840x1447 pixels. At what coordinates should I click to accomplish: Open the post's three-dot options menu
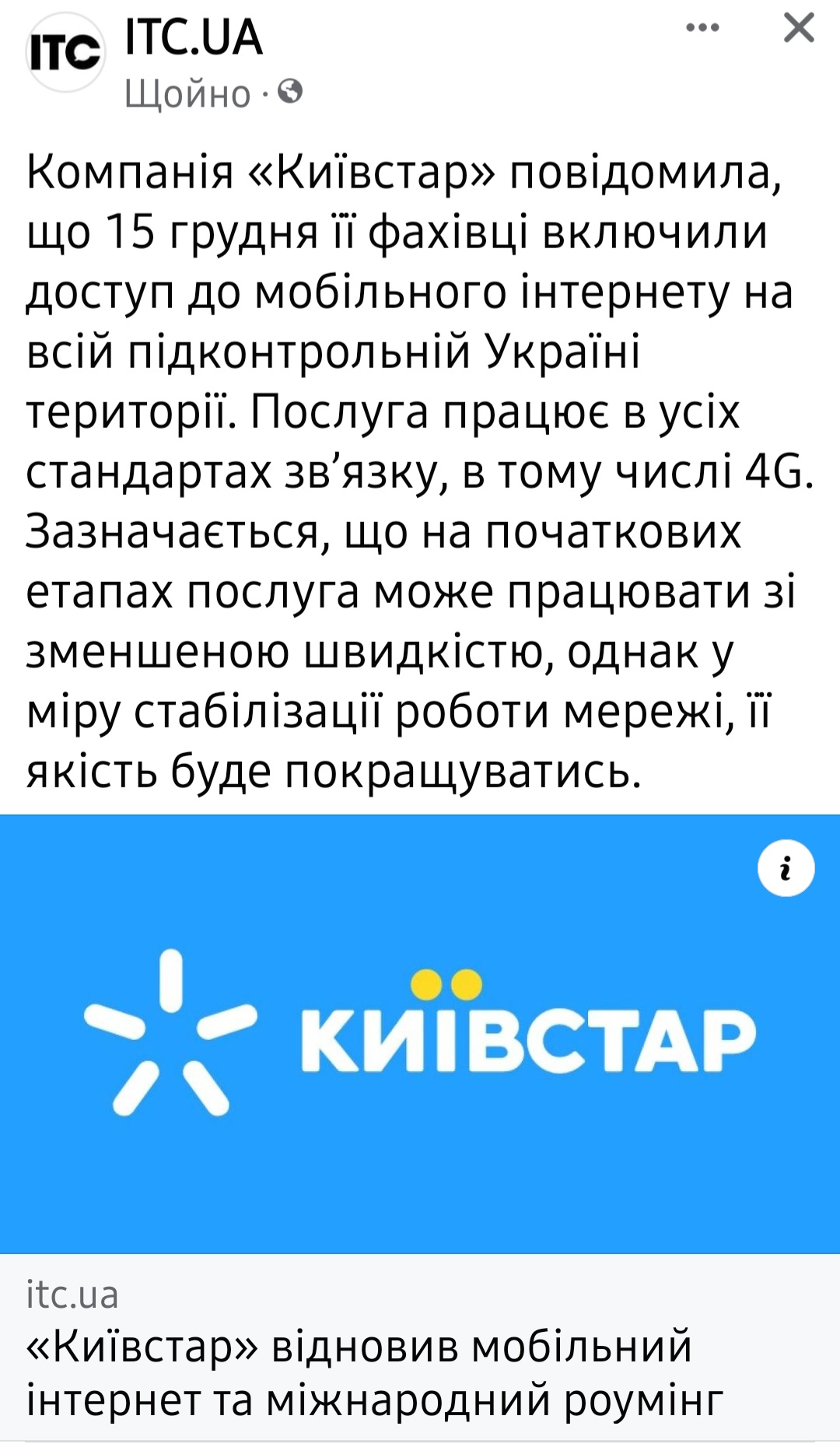coord(702,29)
